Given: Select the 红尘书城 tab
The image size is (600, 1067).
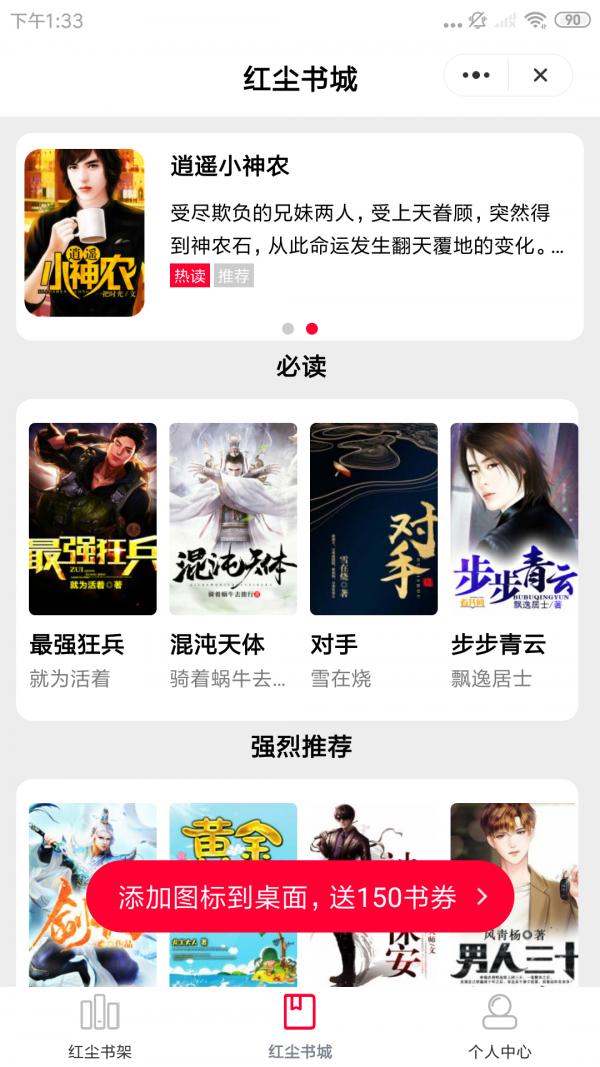Looking at the screenshot, I should (x=300, y=1027).
